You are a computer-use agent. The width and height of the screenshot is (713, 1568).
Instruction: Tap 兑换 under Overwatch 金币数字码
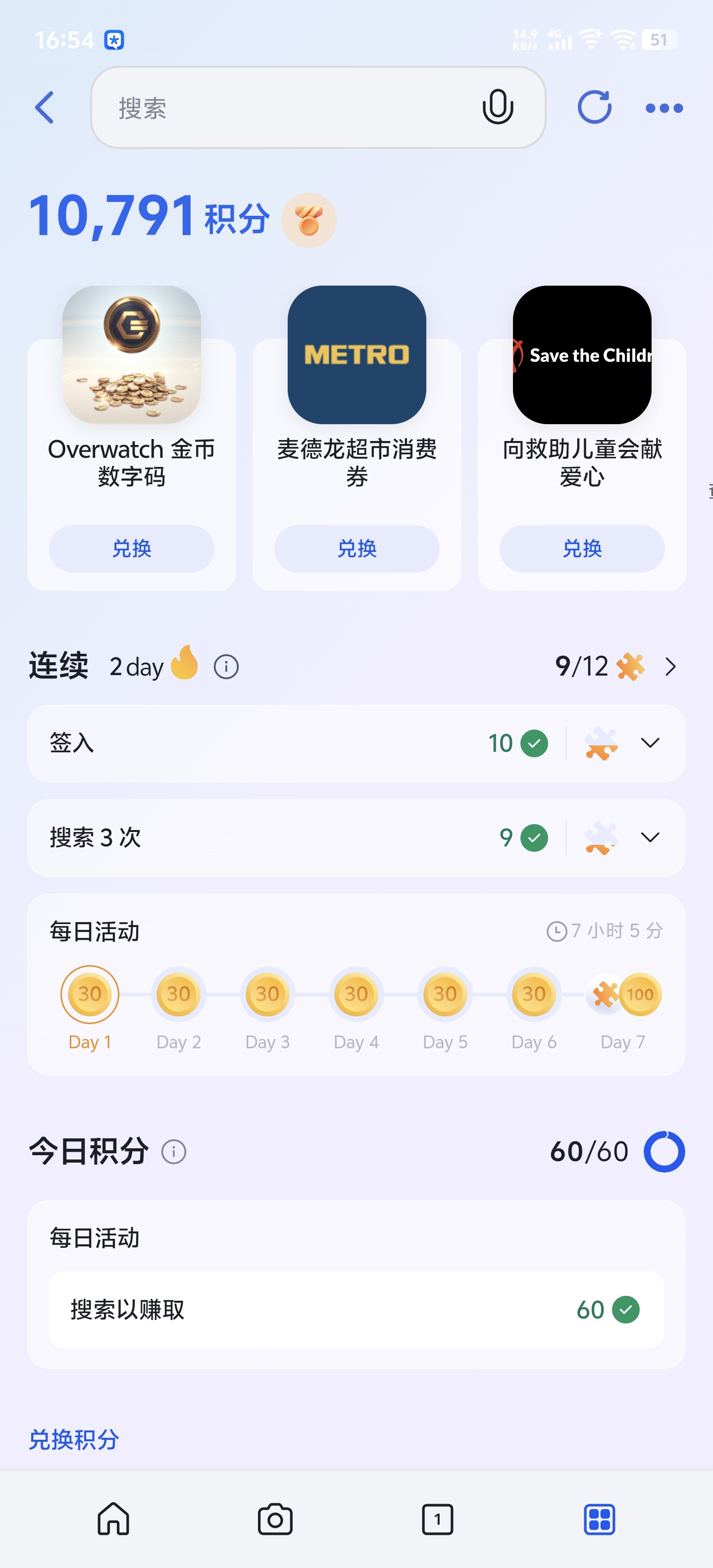pos(132,548)
